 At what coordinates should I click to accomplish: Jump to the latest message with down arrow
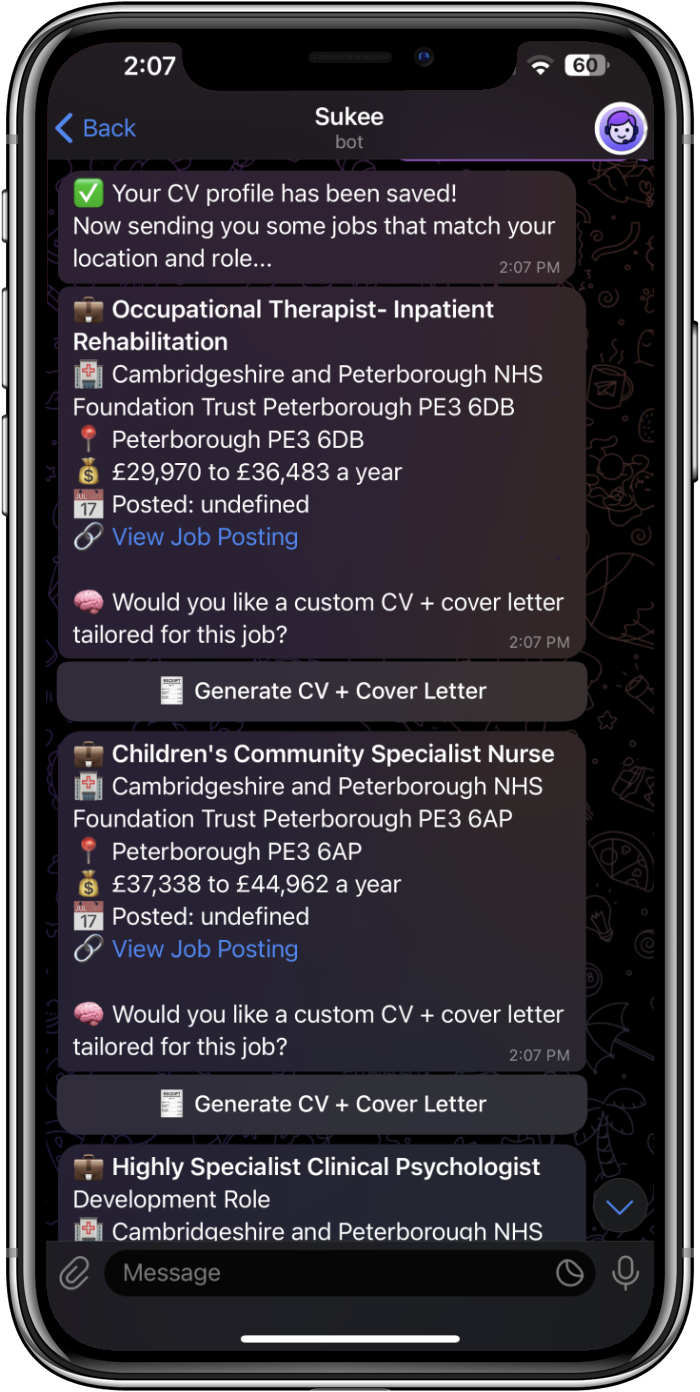point(619,1207)
